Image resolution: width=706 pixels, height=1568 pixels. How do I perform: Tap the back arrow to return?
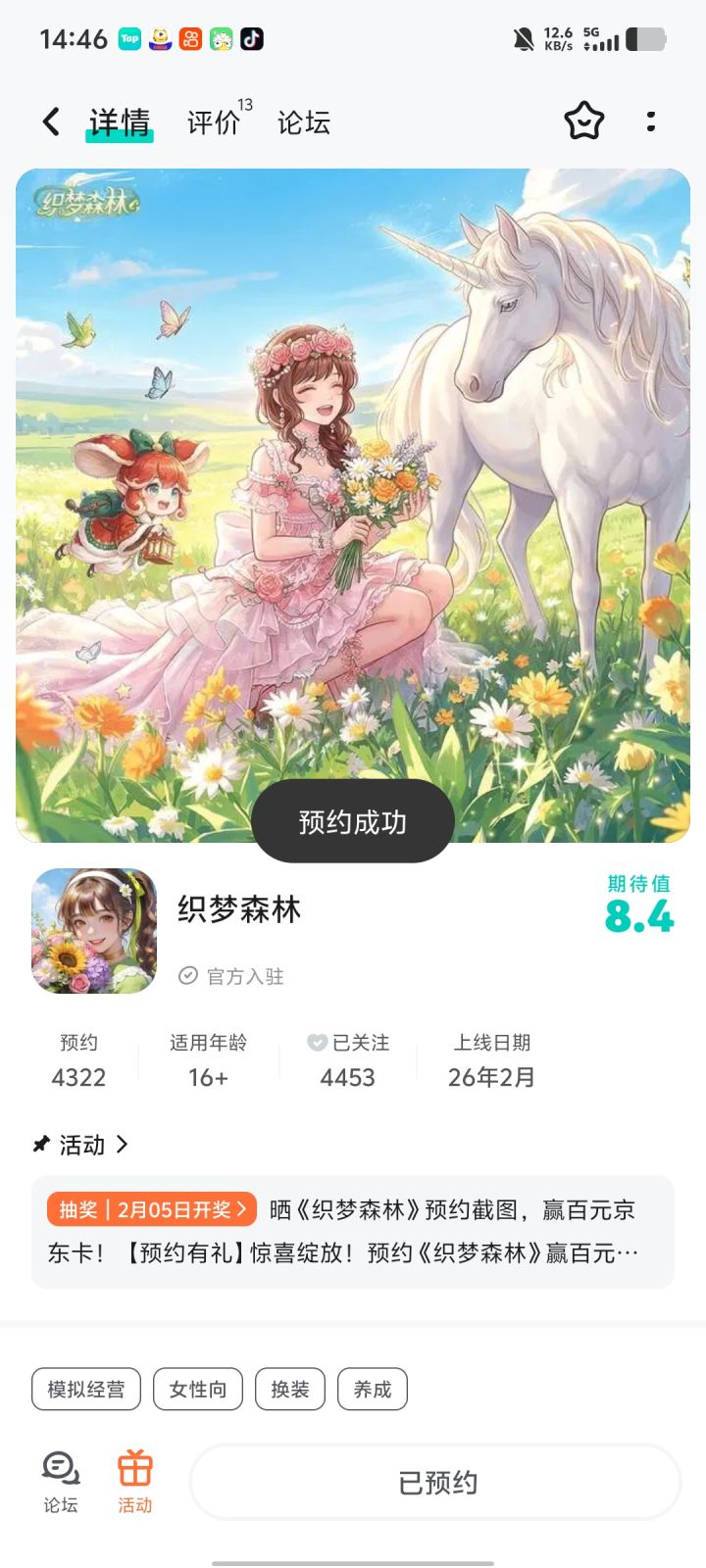50,120
